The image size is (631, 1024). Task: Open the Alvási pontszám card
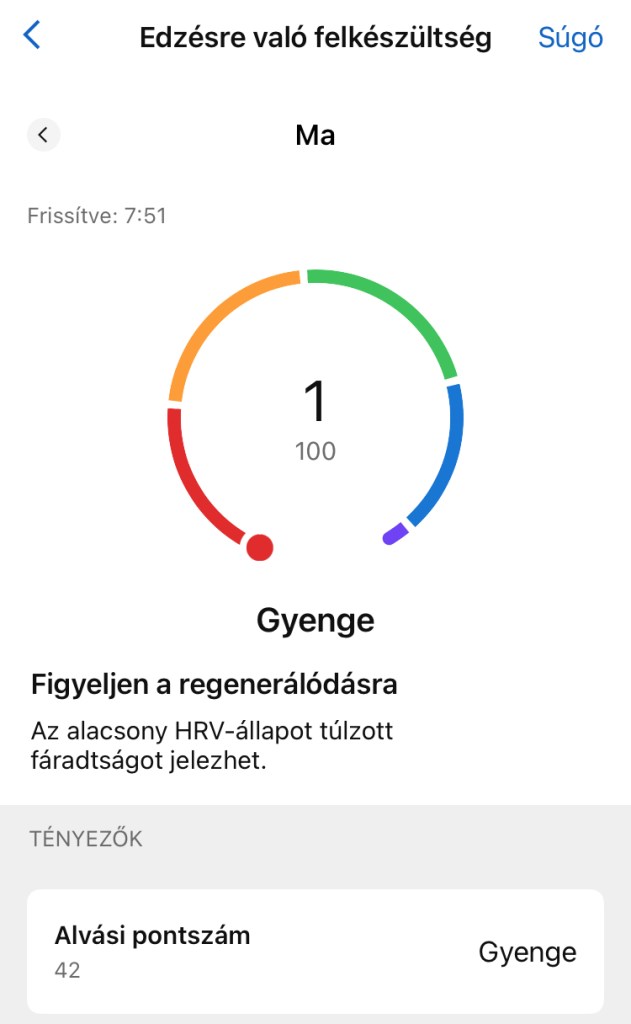(x=315, y=951)
